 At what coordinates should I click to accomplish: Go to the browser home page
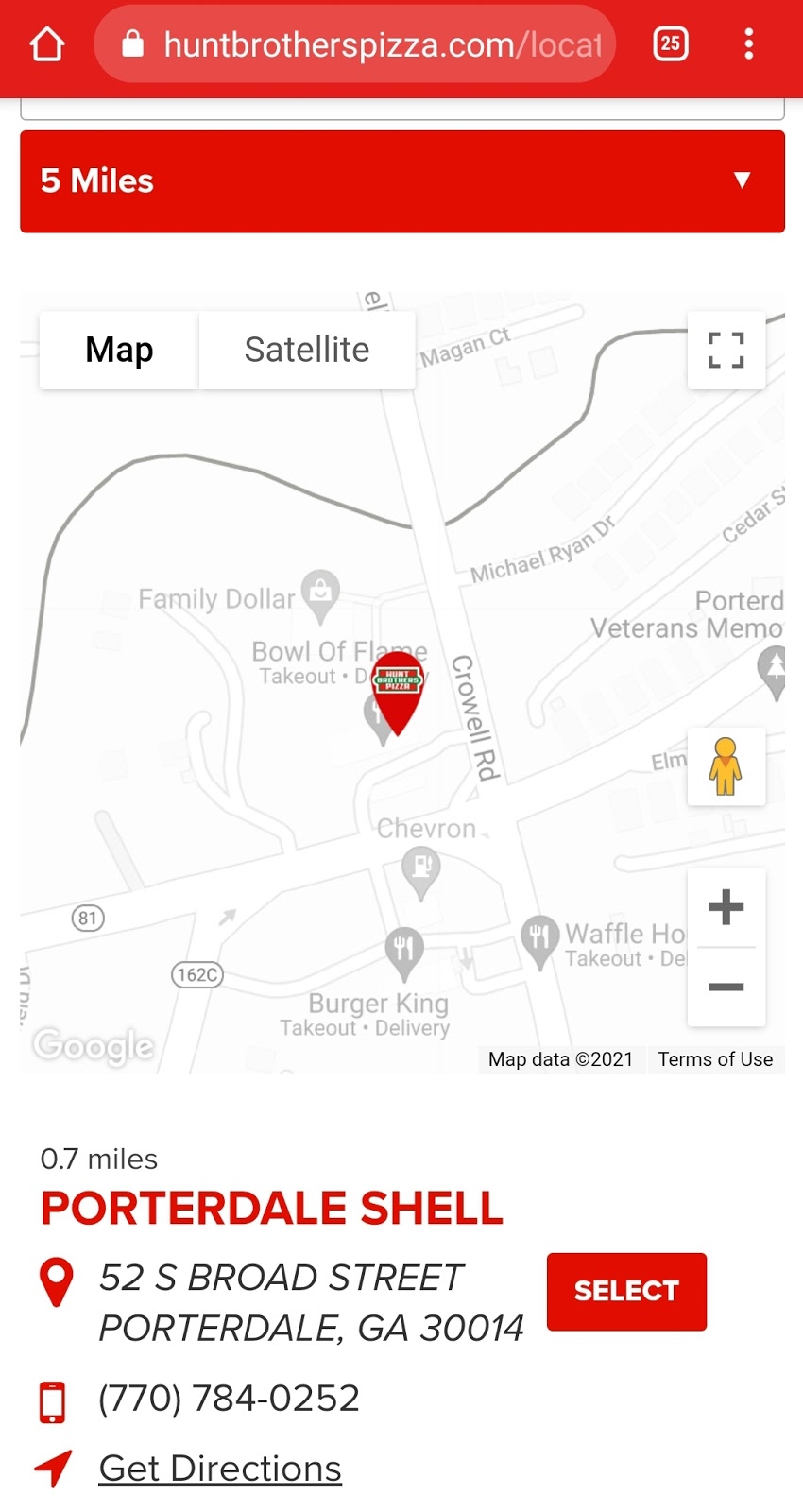[x=47, y=43]
